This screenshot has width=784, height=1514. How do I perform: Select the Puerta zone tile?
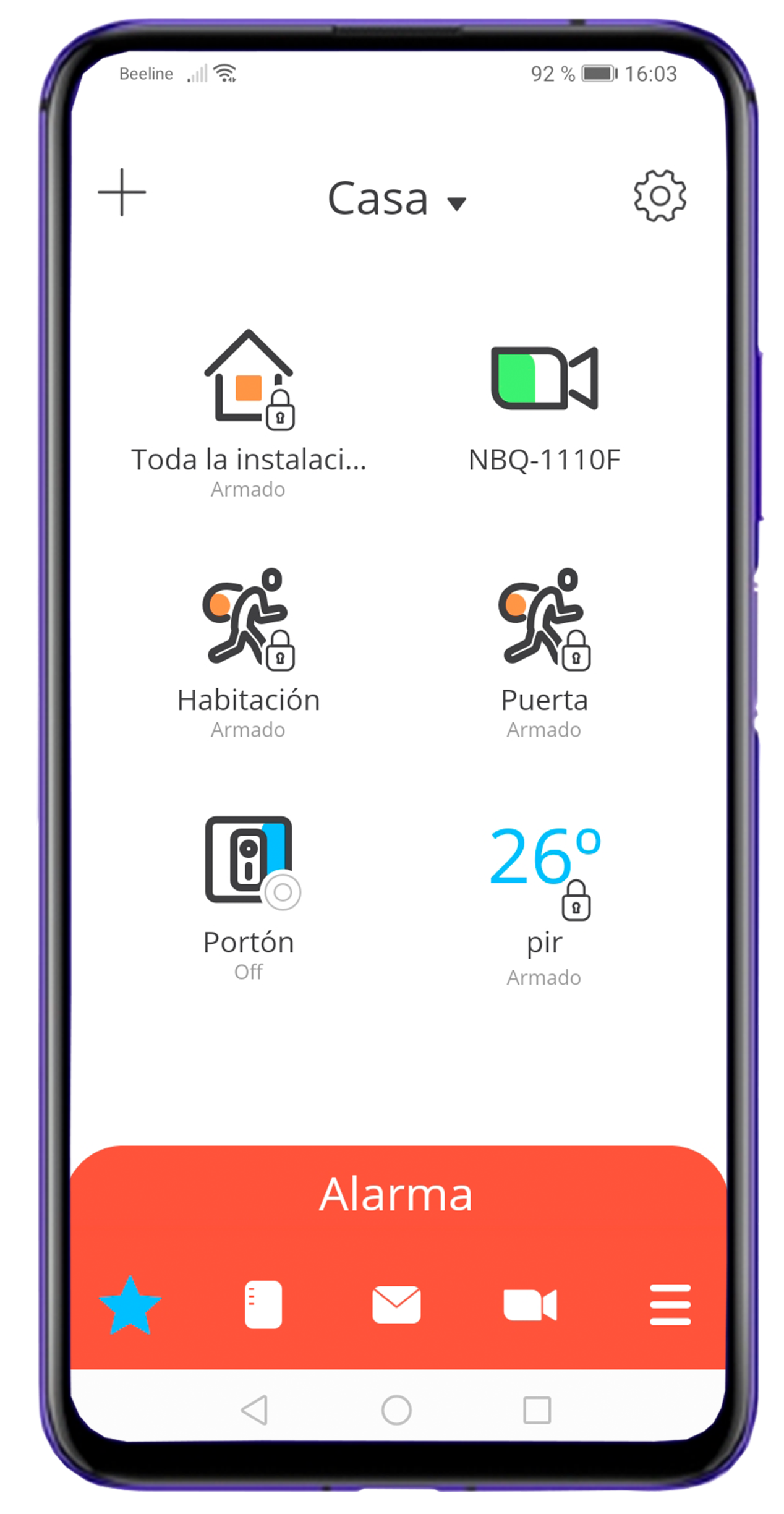tap(544, 653)
